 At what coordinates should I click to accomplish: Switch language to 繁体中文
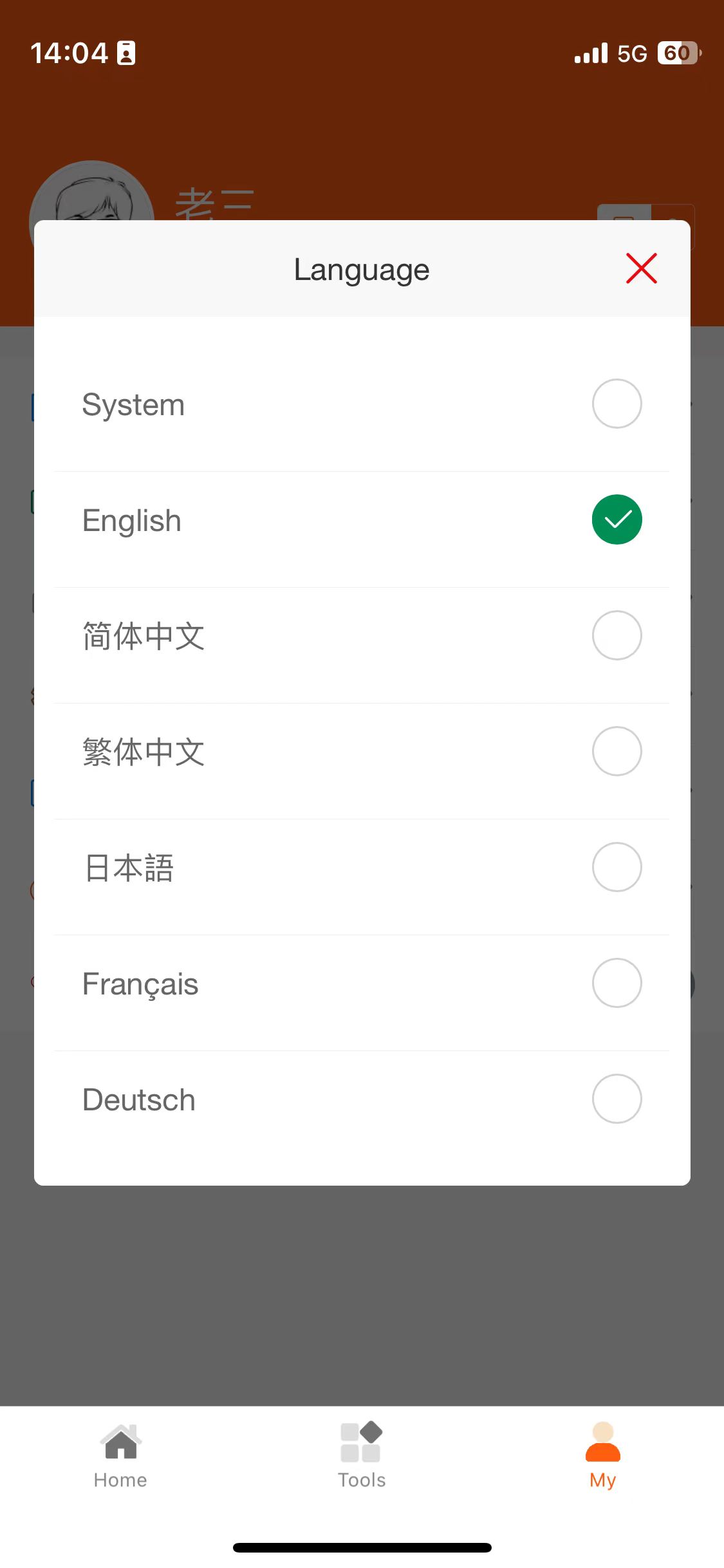coord(616,752)
